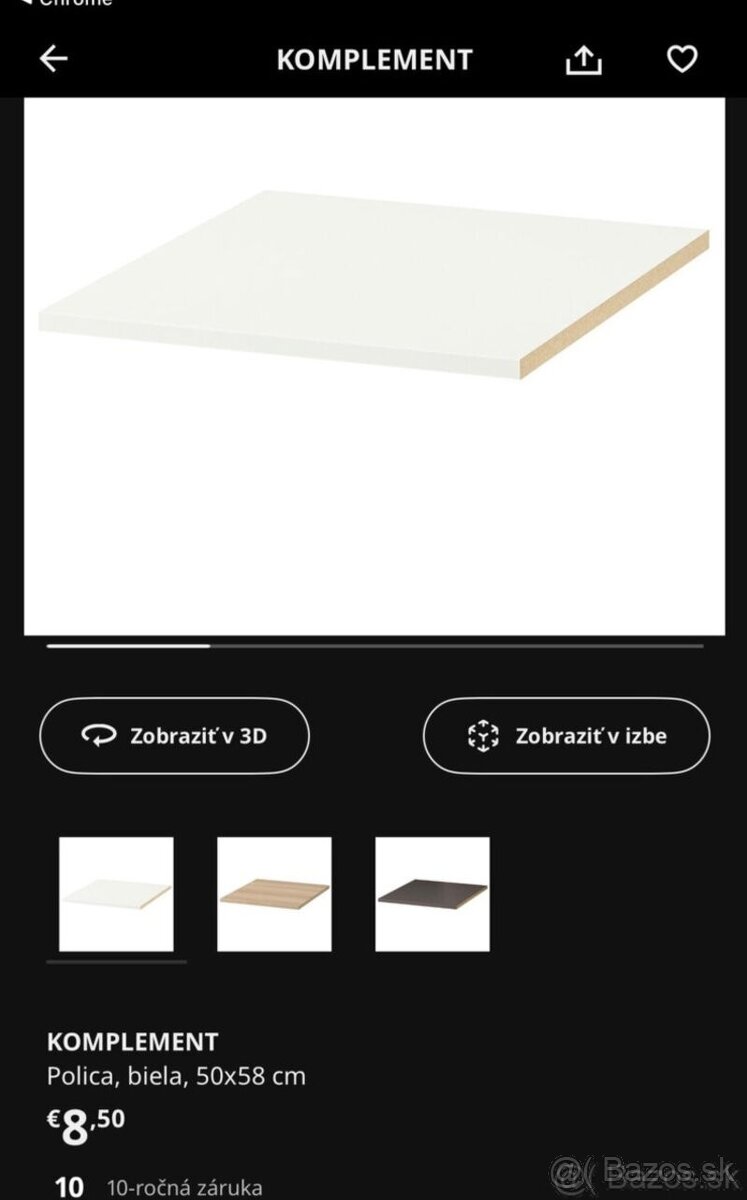Navigate back with the arrow icon
747x1200 pixels.
[x=54, y=59]
